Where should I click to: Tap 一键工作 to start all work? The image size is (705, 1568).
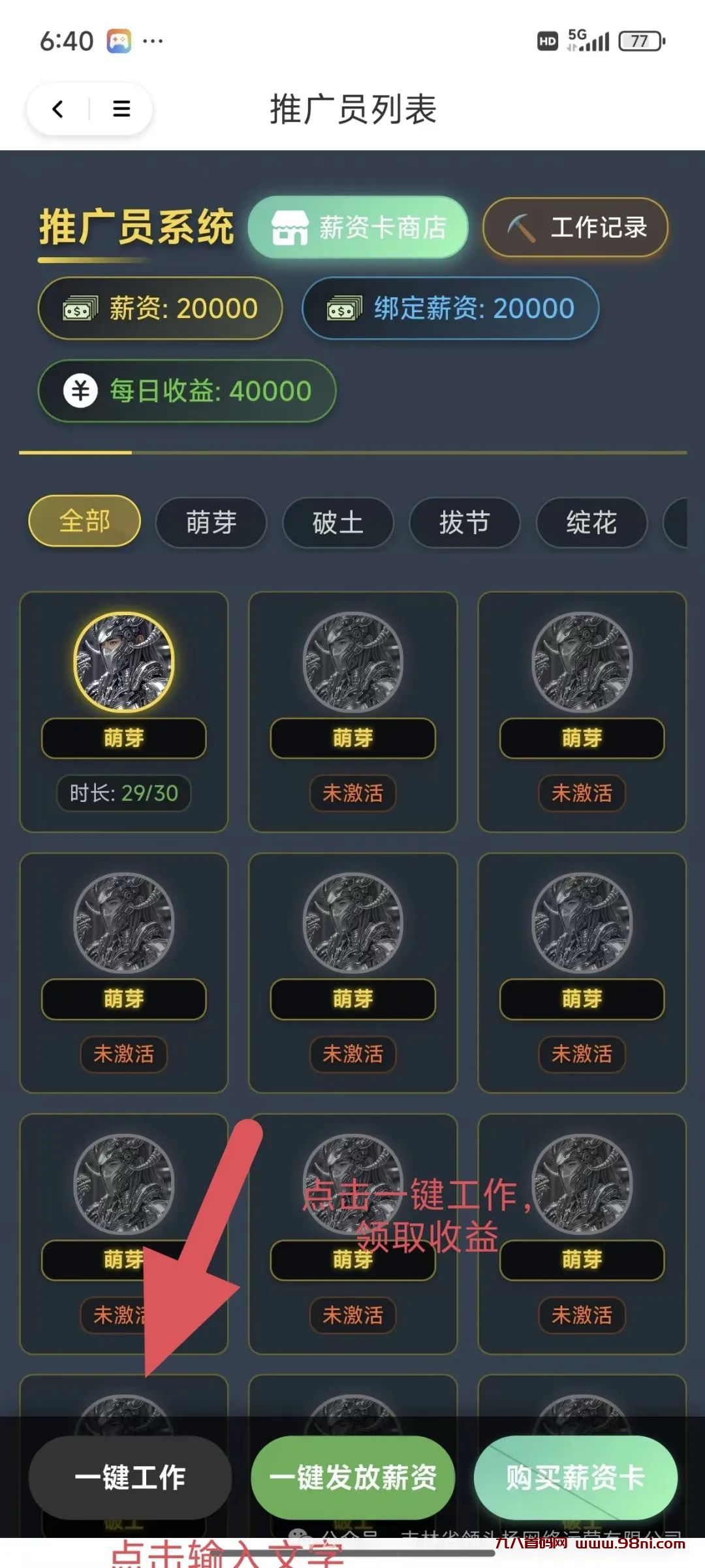[x=130, y=1477]
